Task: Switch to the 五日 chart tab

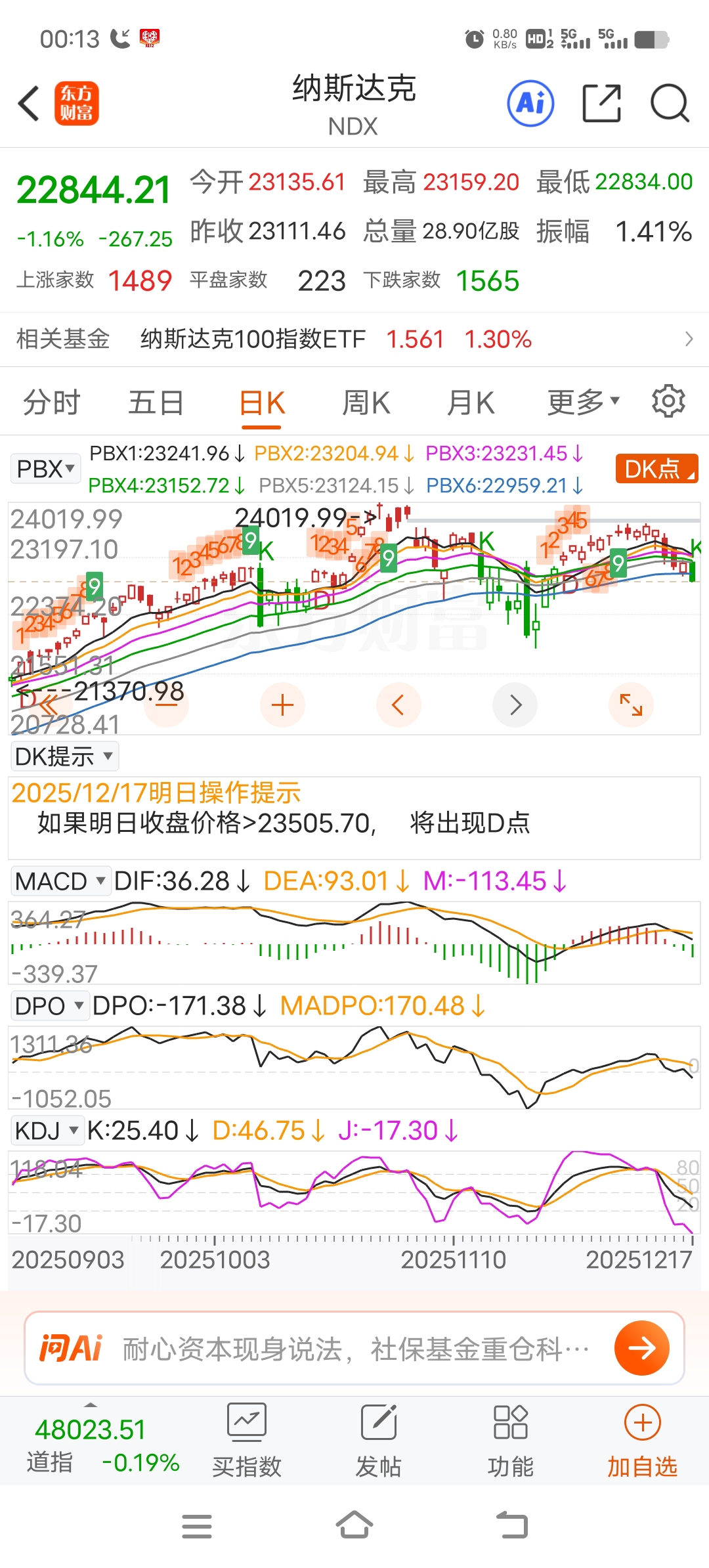Action: click(x=156, y=403)
